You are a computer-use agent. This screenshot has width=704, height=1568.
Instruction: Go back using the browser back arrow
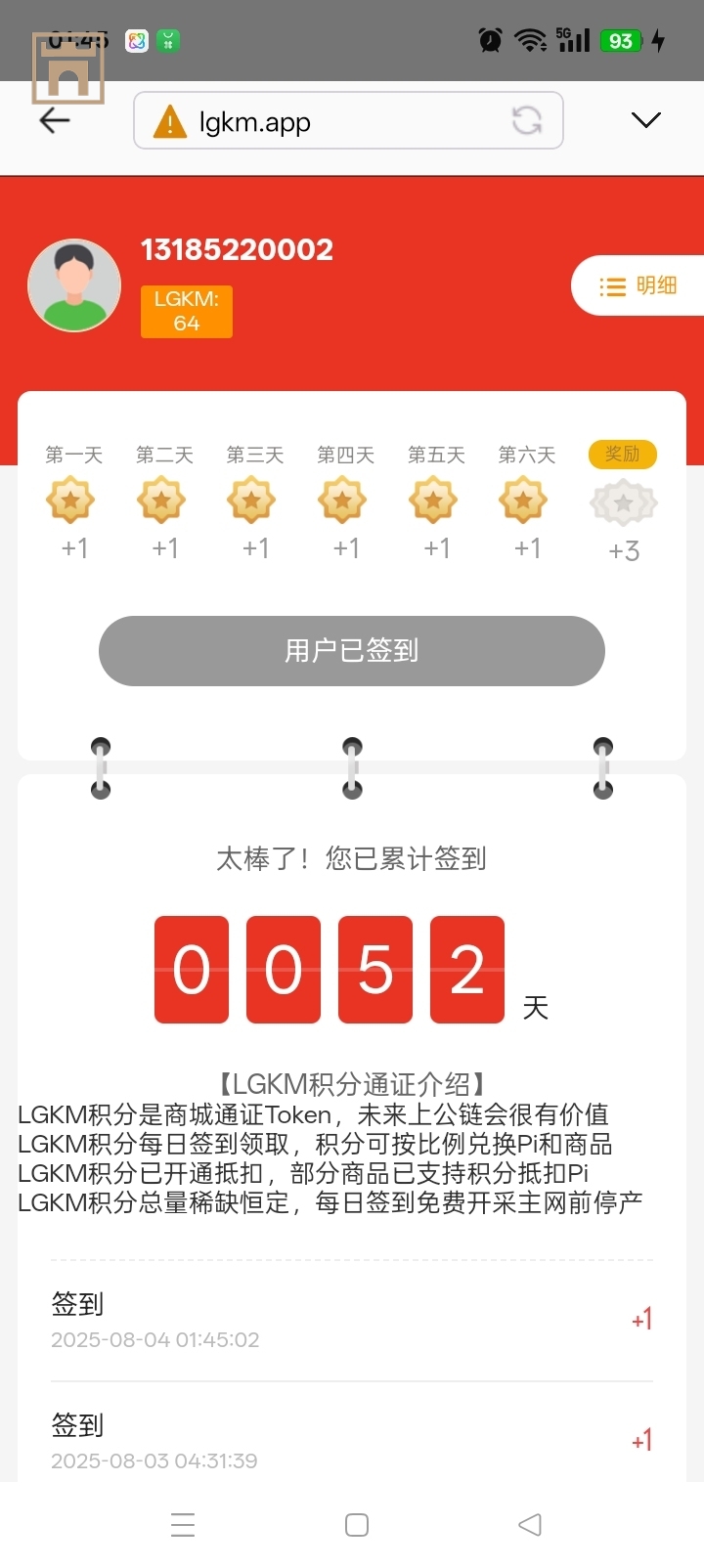click(55, 120)
